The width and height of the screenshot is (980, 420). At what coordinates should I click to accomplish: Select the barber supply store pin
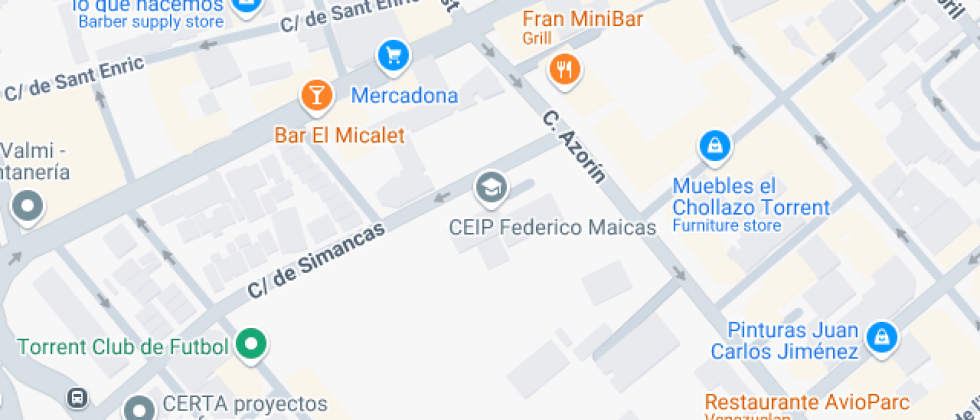pyautogui.click(x=246, y=6)
